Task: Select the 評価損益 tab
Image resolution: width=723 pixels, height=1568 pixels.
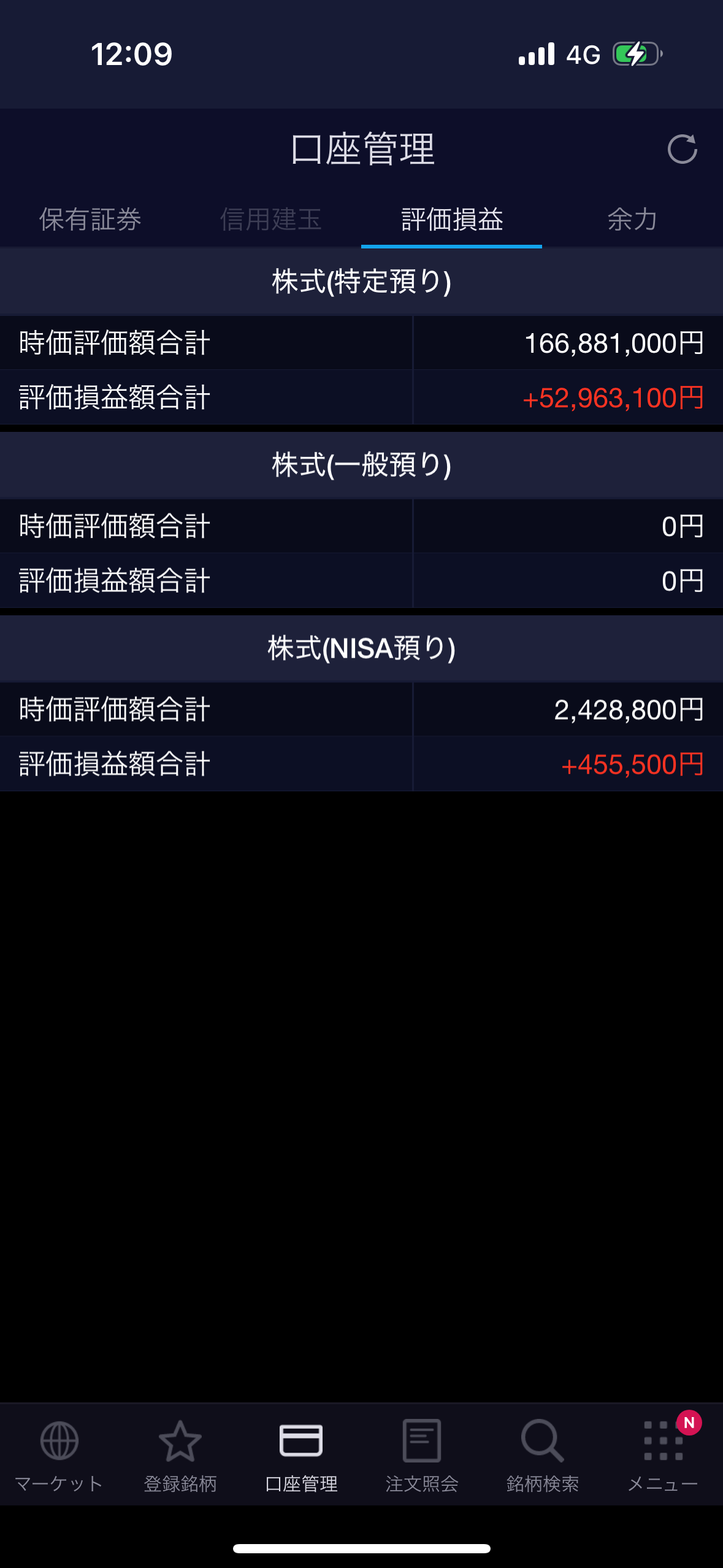Action: click(452, 220)
